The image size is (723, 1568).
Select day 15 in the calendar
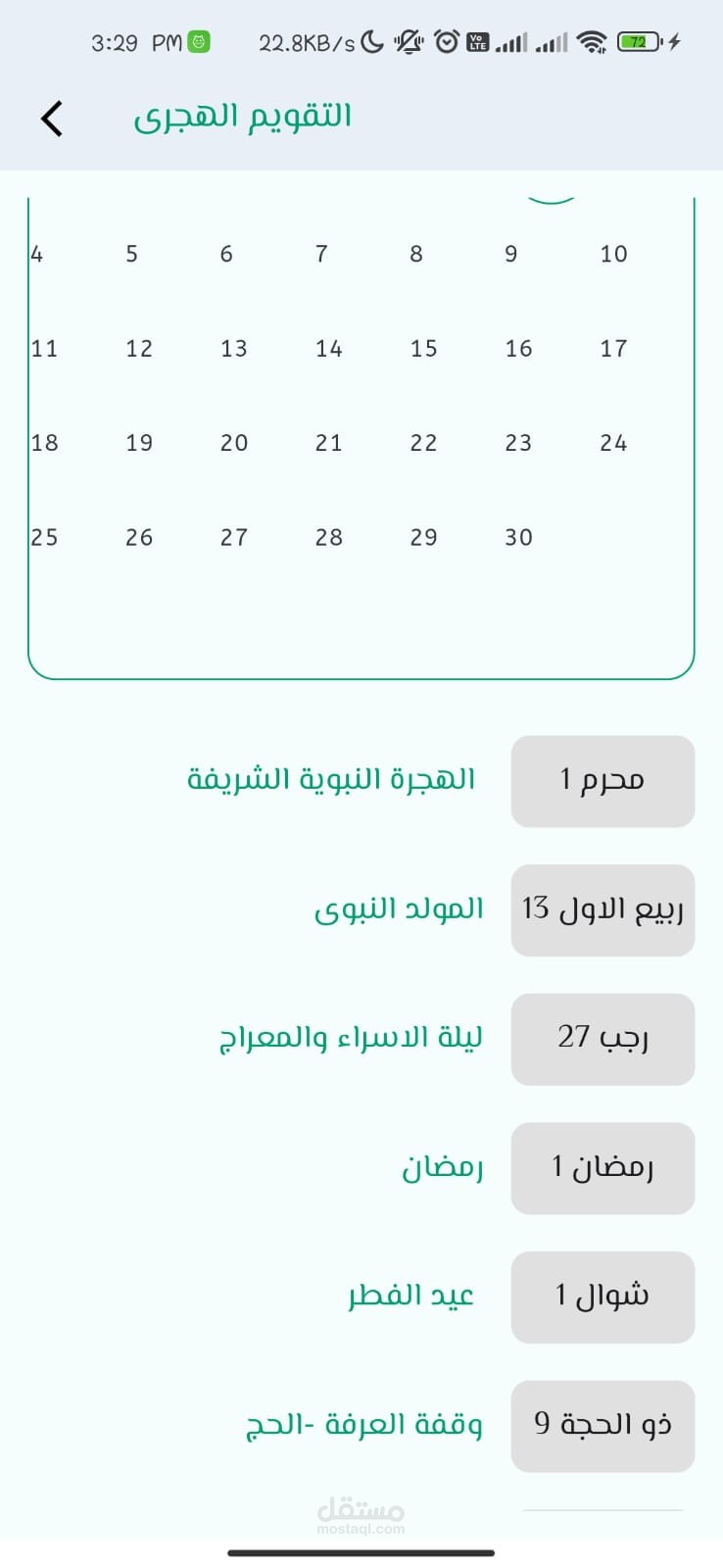423,349
